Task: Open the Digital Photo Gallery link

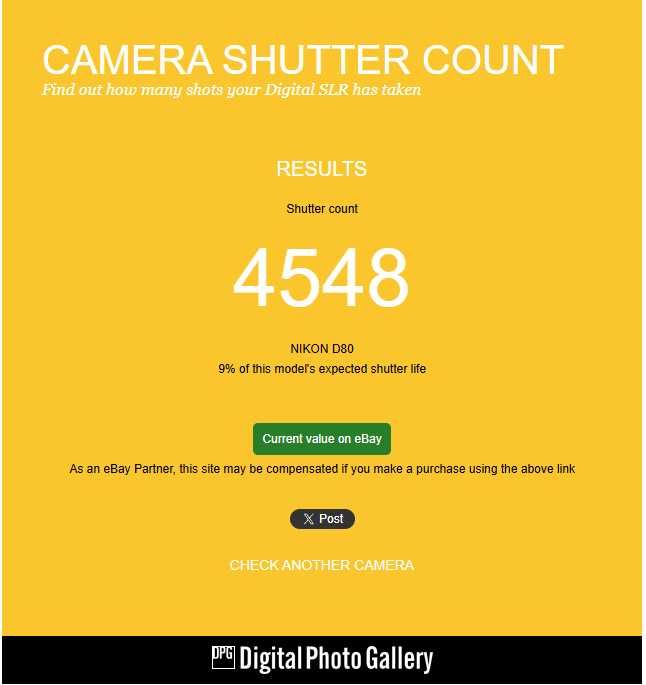Action: tap(322, 659)
